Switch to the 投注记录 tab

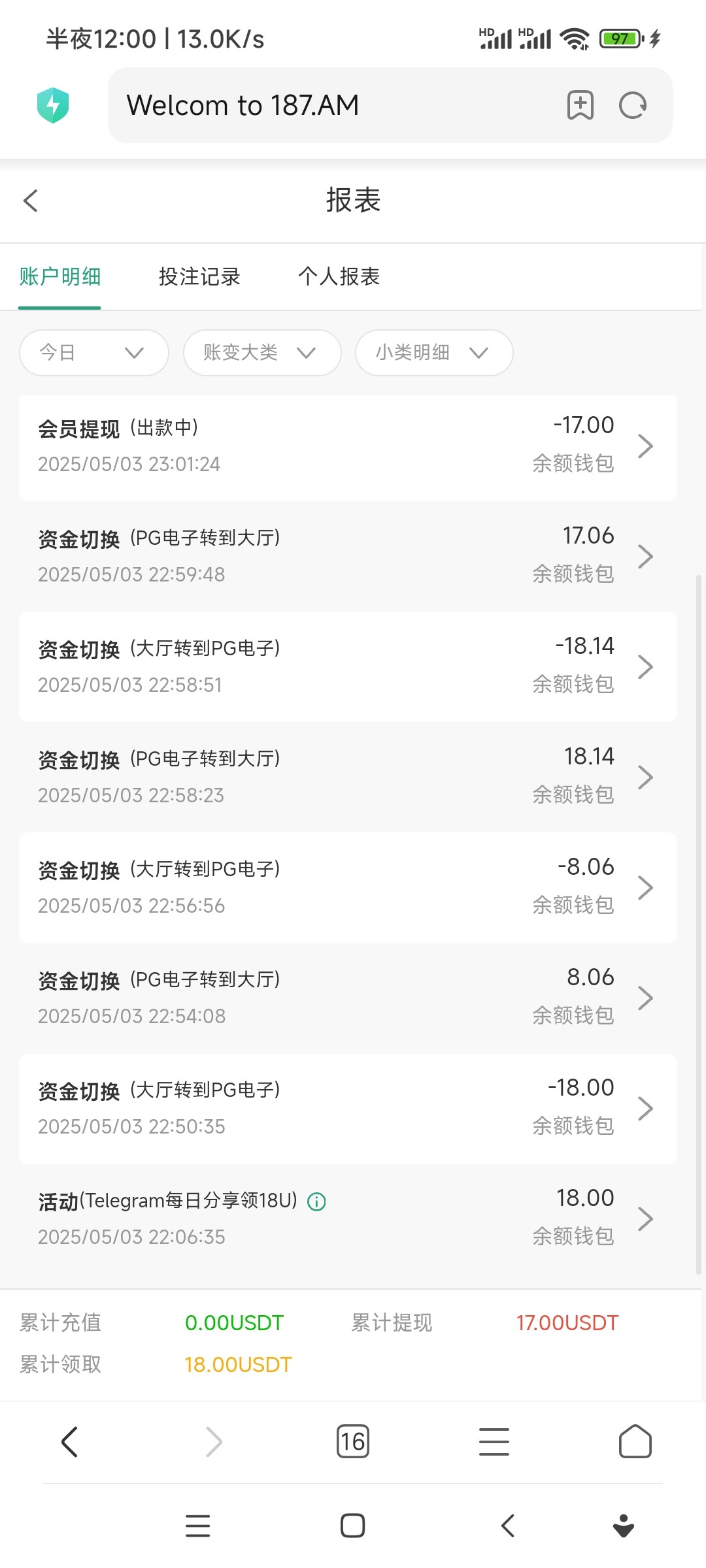[199, 276]
